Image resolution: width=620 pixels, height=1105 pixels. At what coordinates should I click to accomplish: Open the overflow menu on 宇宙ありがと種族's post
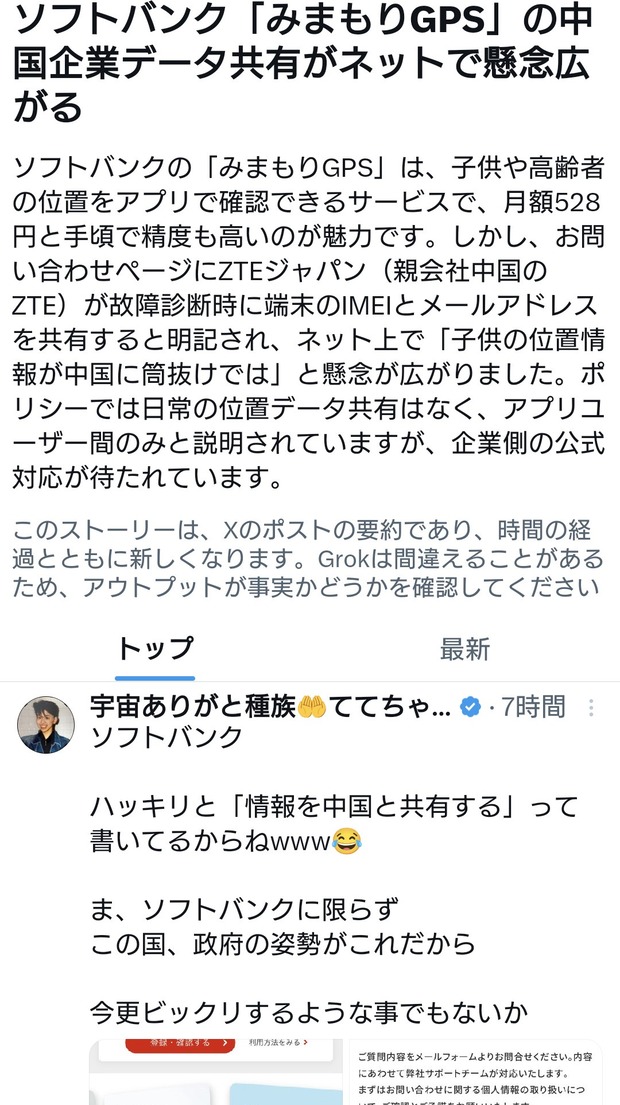click(590, 707)
